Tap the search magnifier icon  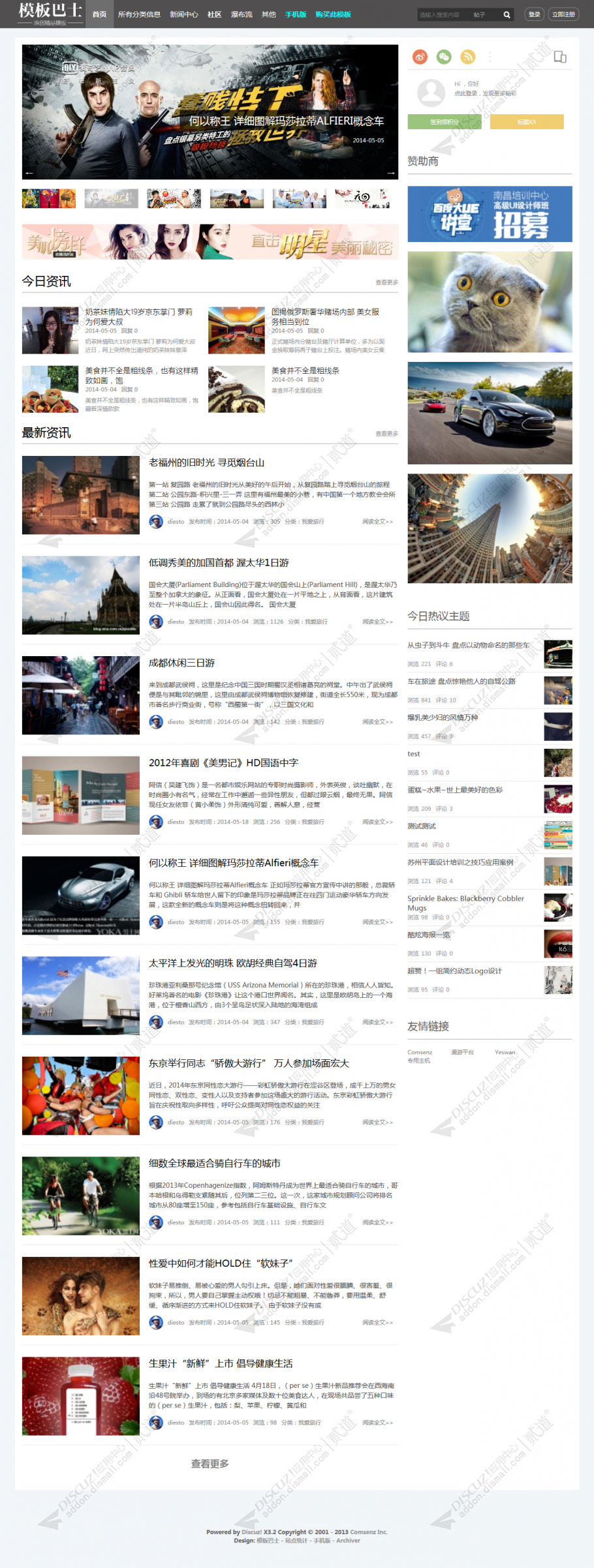[x=507, y=14]
